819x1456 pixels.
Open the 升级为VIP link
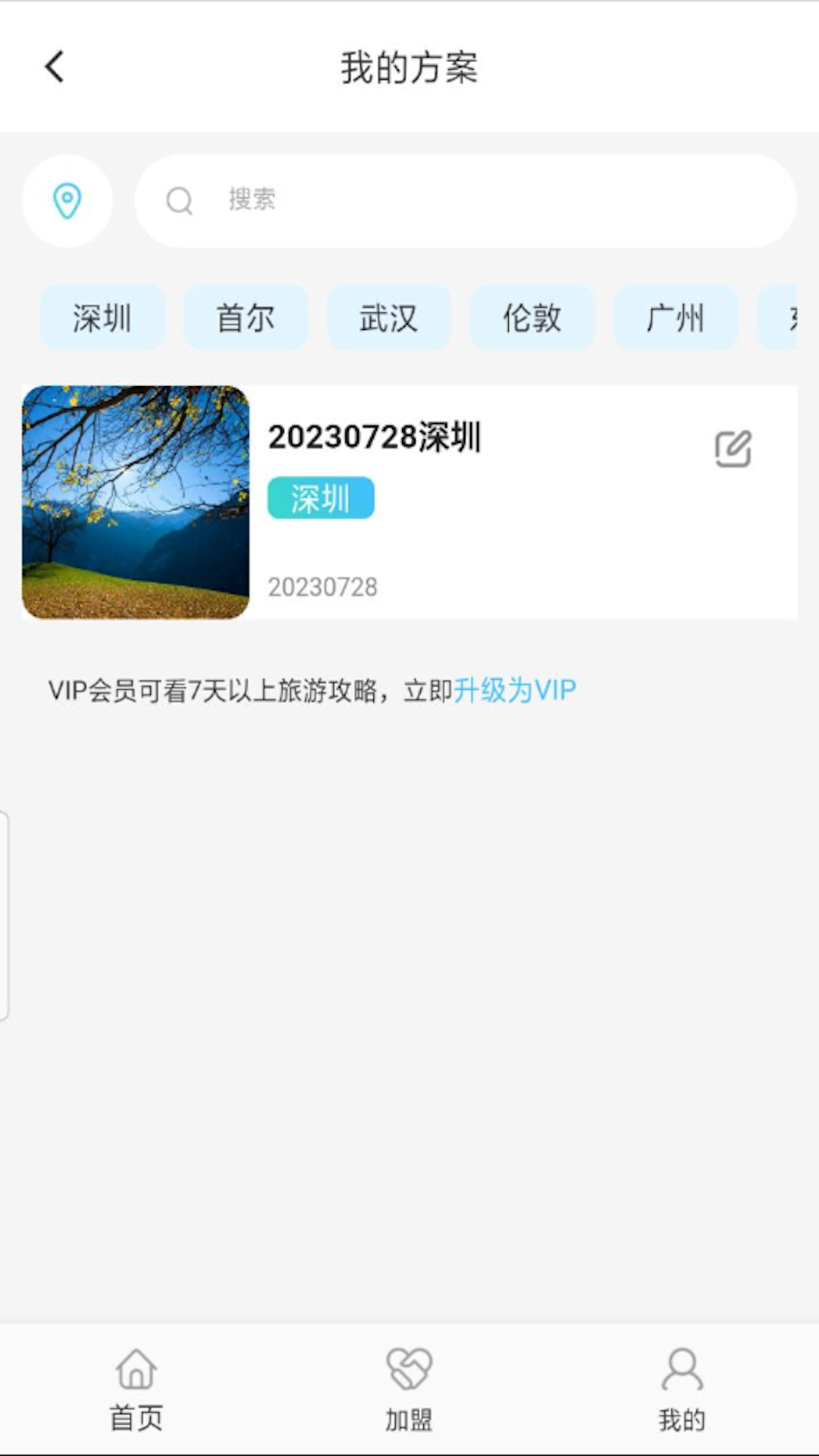point(516,690)
